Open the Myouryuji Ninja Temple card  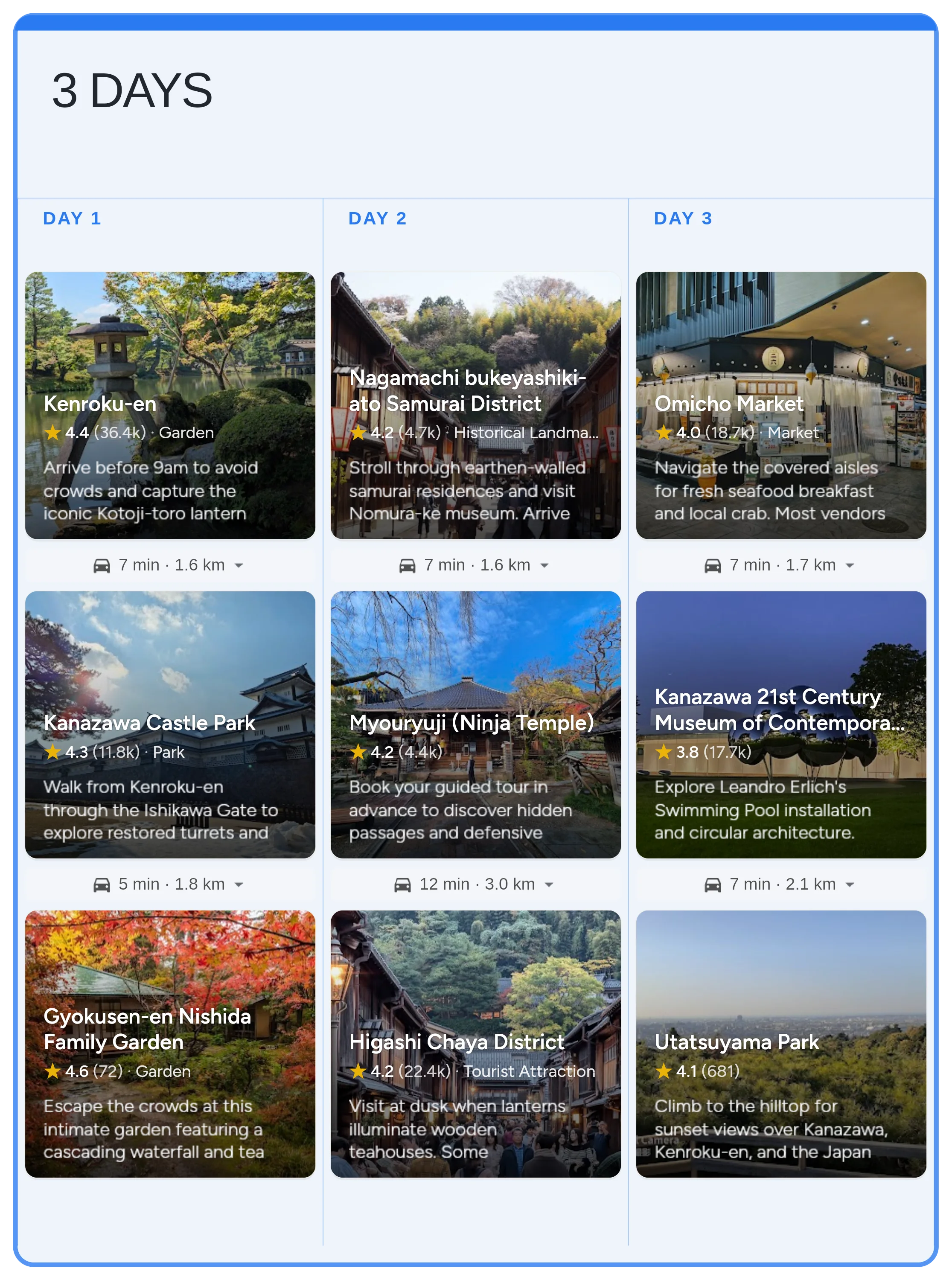(475, 724)
